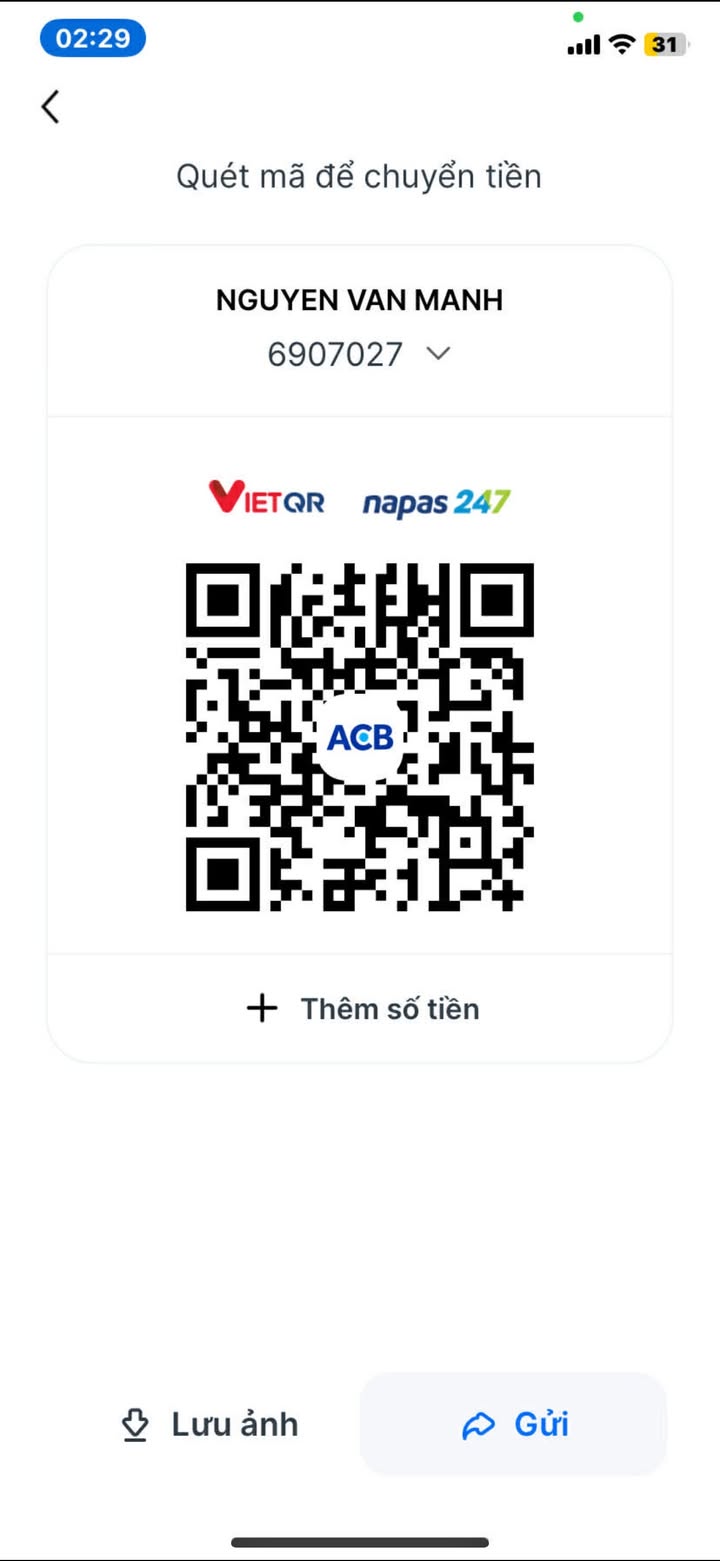Viewport: 720px width, 1561px height.
Task: Expand the account number 6907027 dropdown
Action: pyautogui.click(x=438, y=353)
